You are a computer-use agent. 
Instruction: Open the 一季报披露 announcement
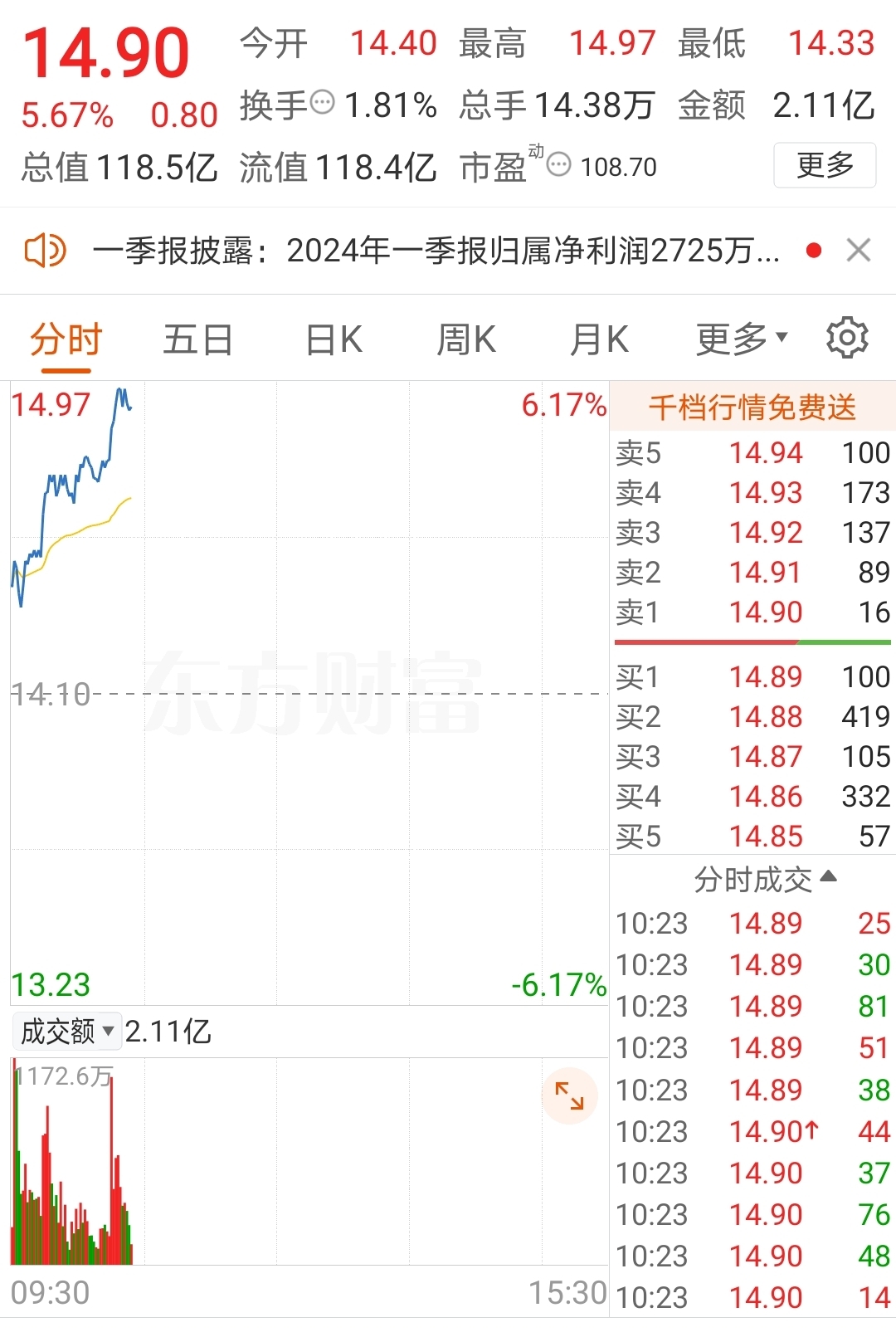436,250
